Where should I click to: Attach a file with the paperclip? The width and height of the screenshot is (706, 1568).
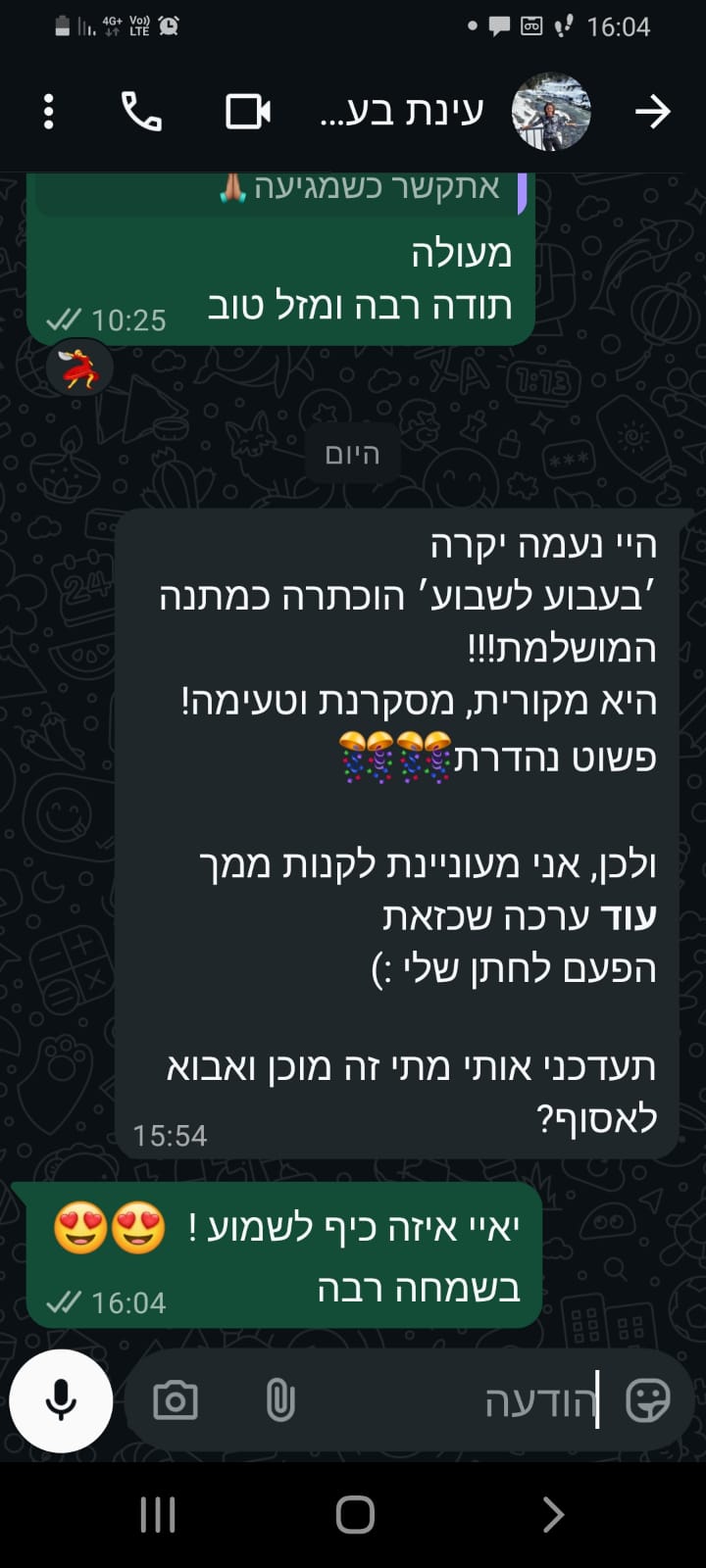click(280, 1400)
